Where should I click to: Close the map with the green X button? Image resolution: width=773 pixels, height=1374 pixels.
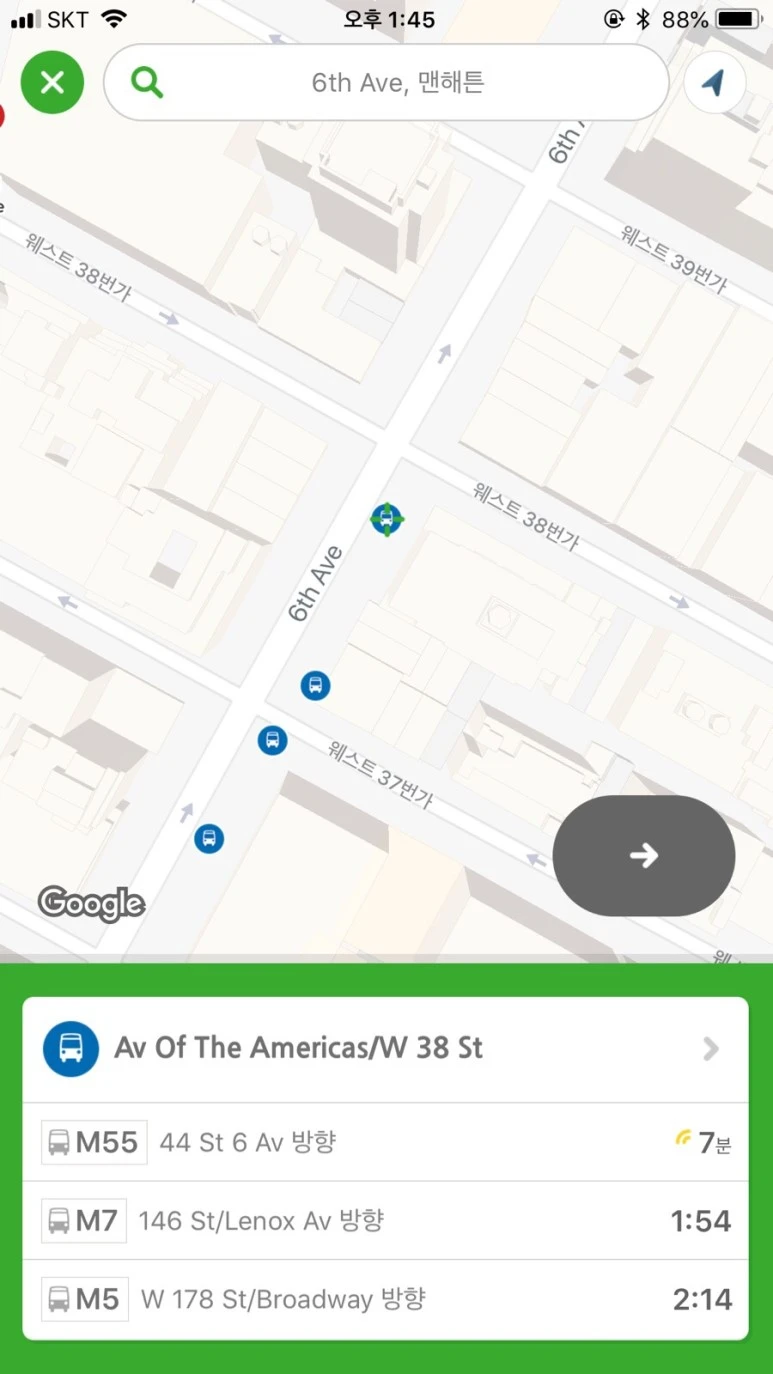tap(52, 83)
